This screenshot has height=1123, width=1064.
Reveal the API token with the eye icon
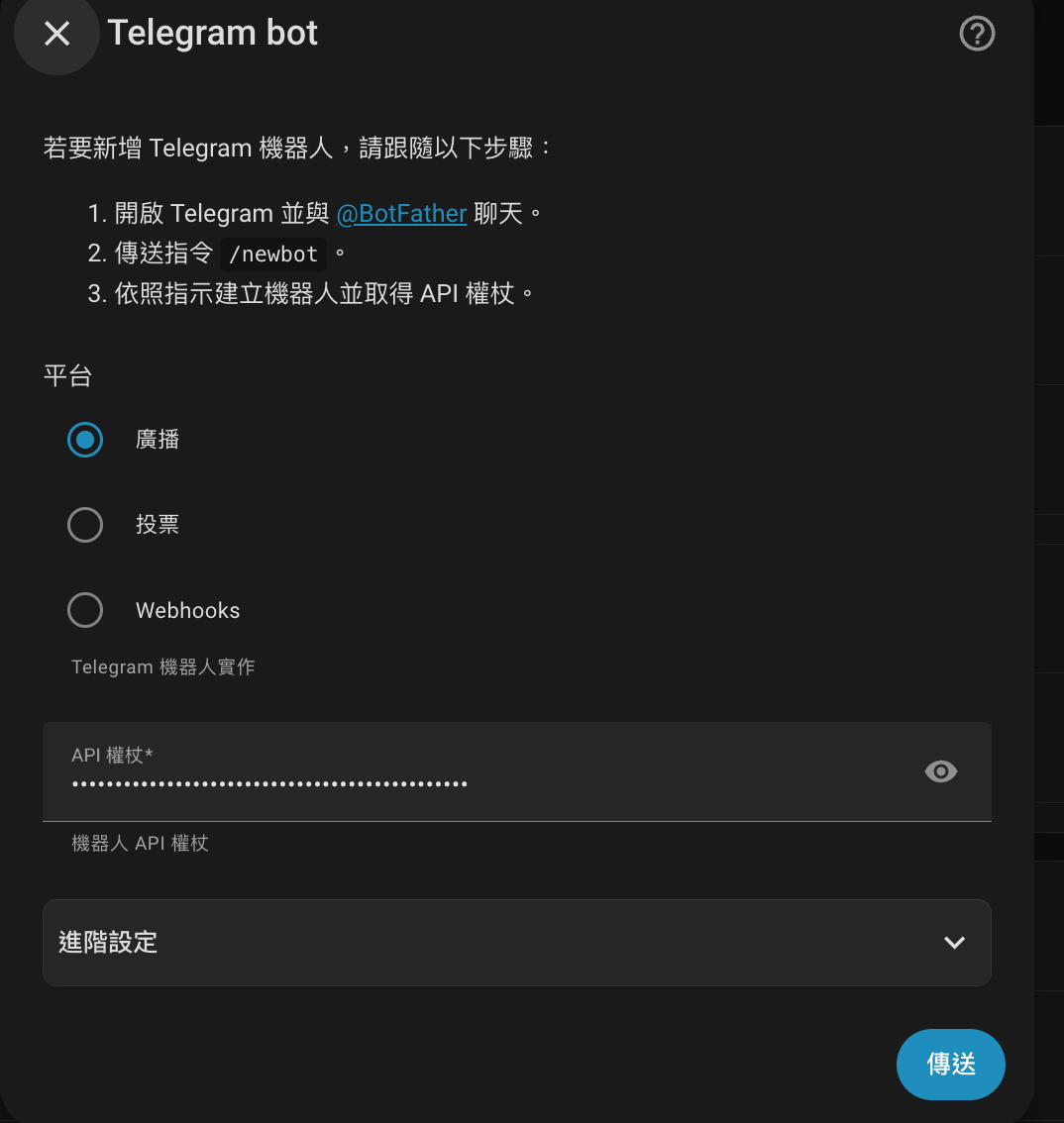(x=940, y=771)
